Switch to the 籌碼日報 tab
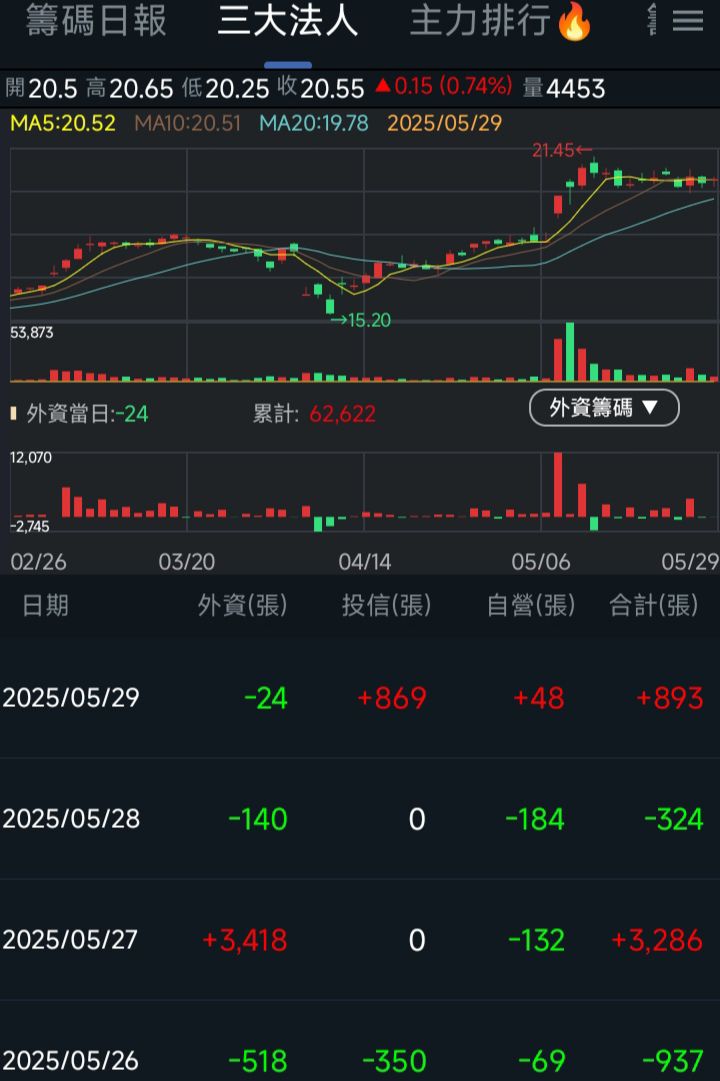Viewport: 720px width, 1081px height. click(x=96, y=22)
